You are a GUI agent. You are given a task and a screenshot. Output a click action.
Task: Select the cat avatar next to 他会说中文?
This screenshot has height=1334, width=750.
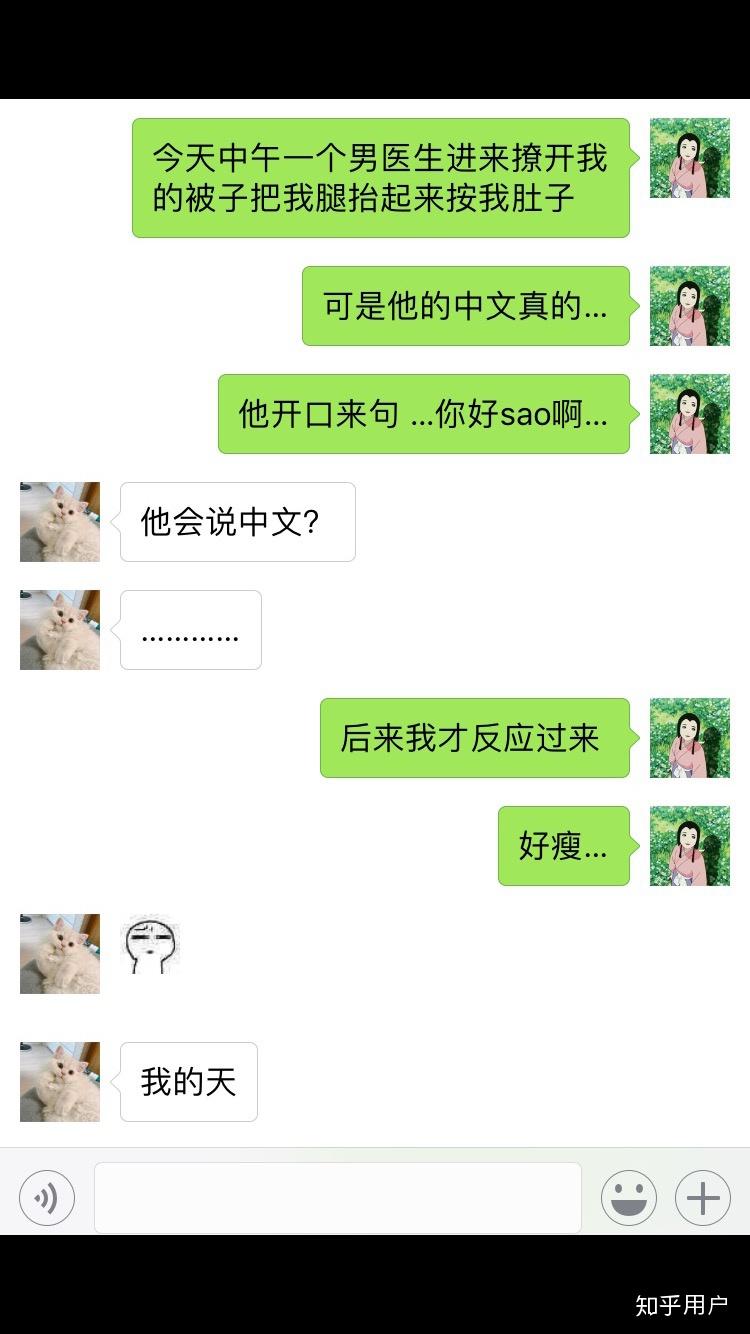tap(60, 522)
